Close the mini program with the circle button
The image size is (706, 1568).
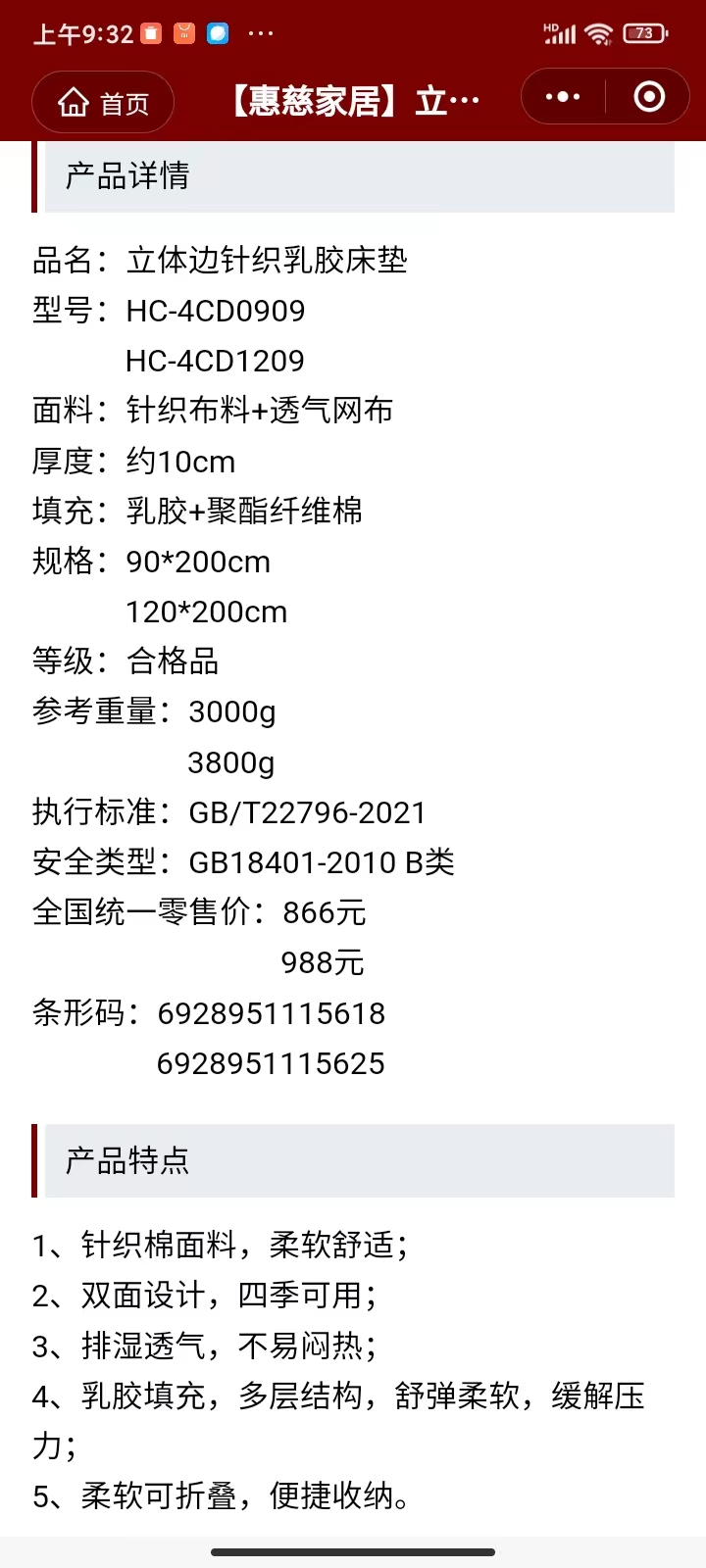tap(649, 97)
